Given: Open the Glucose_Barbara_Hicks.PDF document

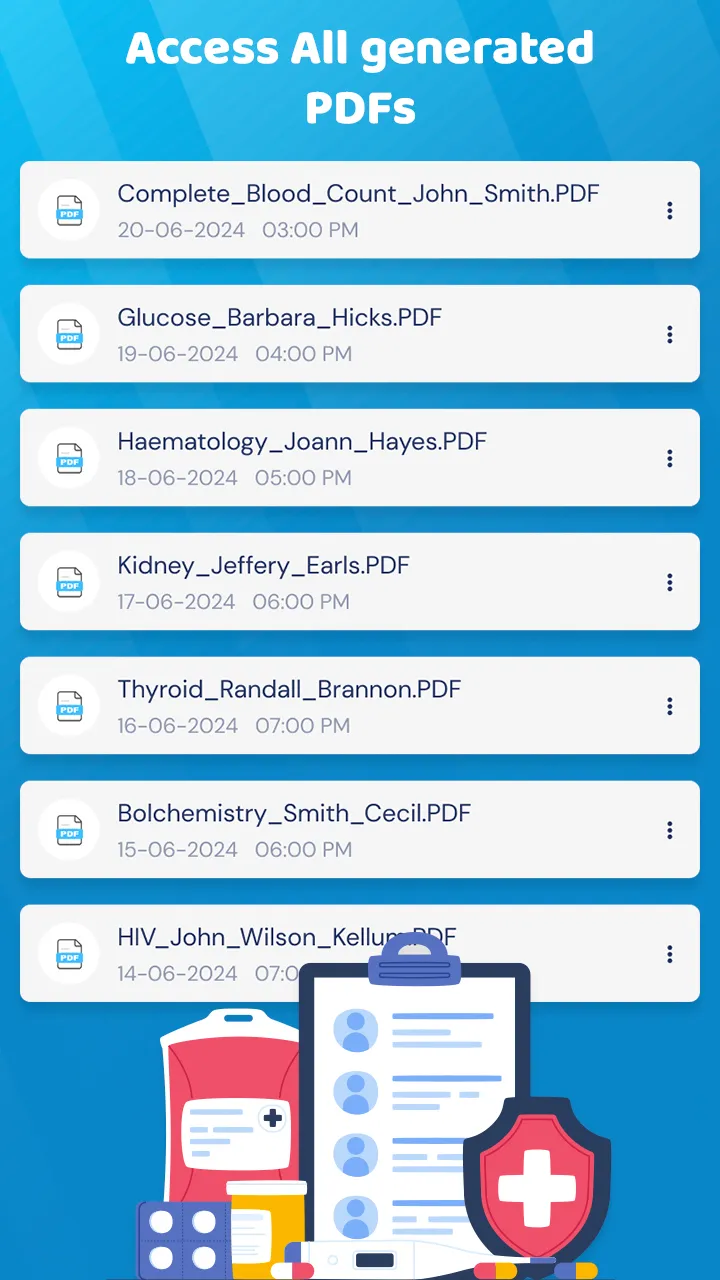Looking at the screenshot, I should tap(280, 318).
